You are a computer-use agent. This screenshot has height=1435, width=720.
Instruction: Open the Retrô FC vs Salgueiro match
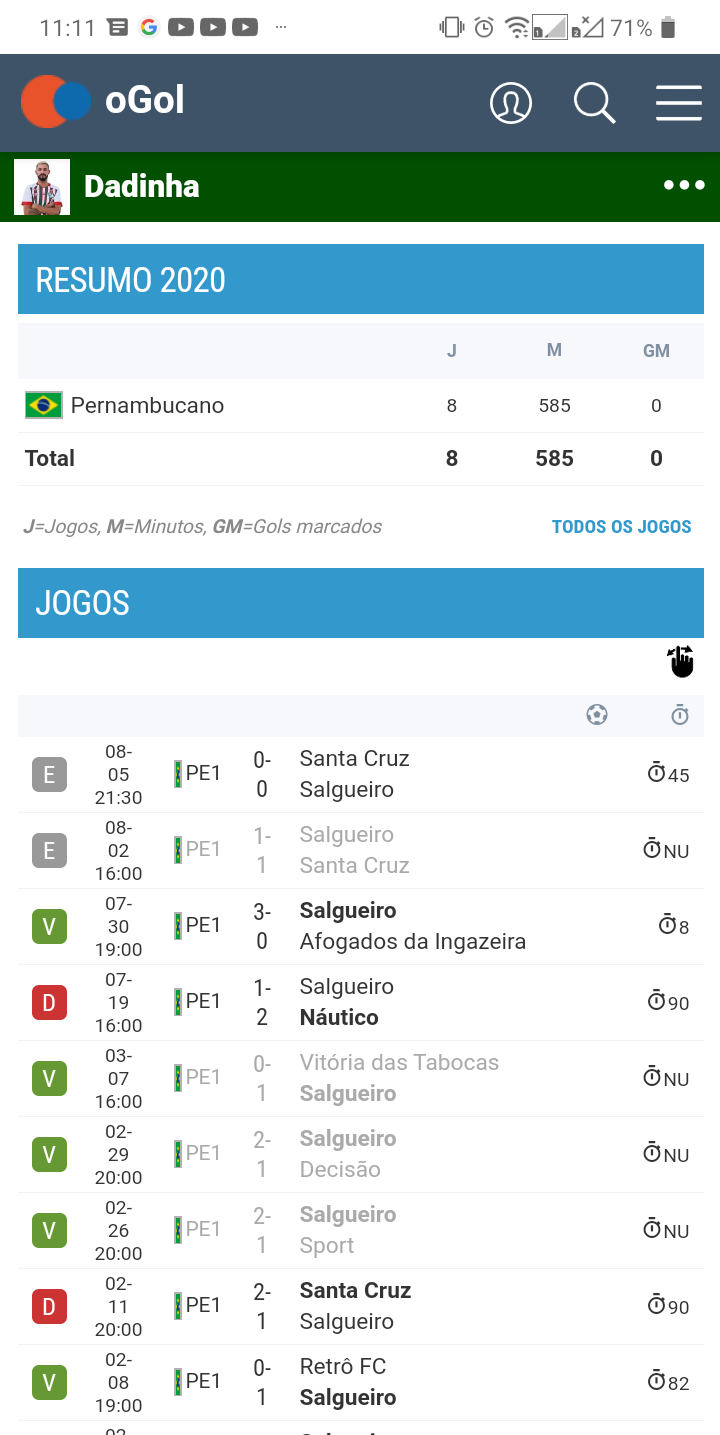(347, 1382)
